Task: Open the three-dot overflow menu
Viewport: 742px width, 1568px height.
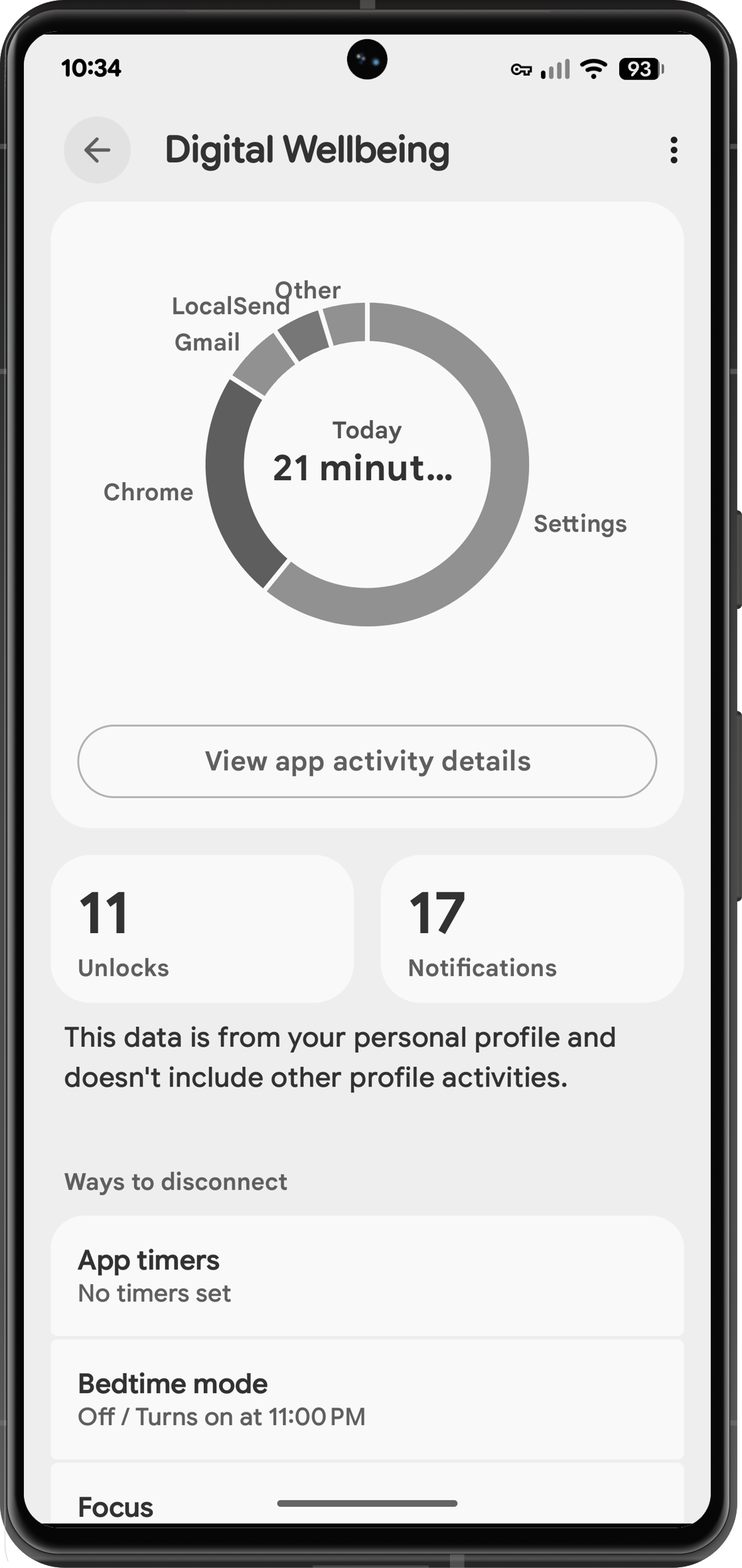Action: click(674, 150)
